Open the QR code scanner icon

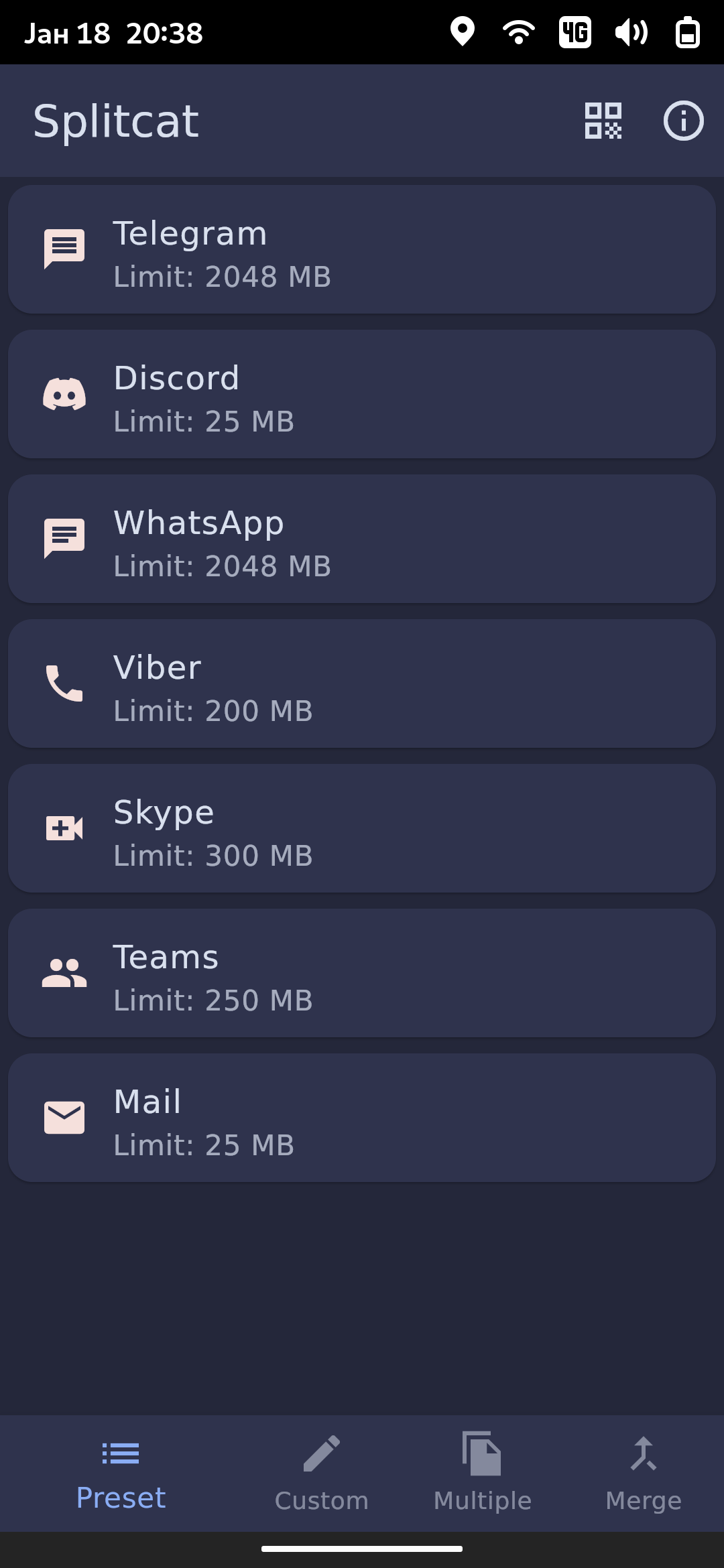tap(603, 121)
